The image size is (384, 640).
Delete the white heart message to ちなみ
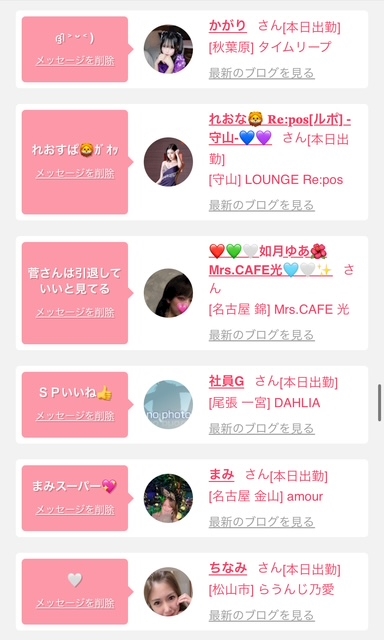75,603
